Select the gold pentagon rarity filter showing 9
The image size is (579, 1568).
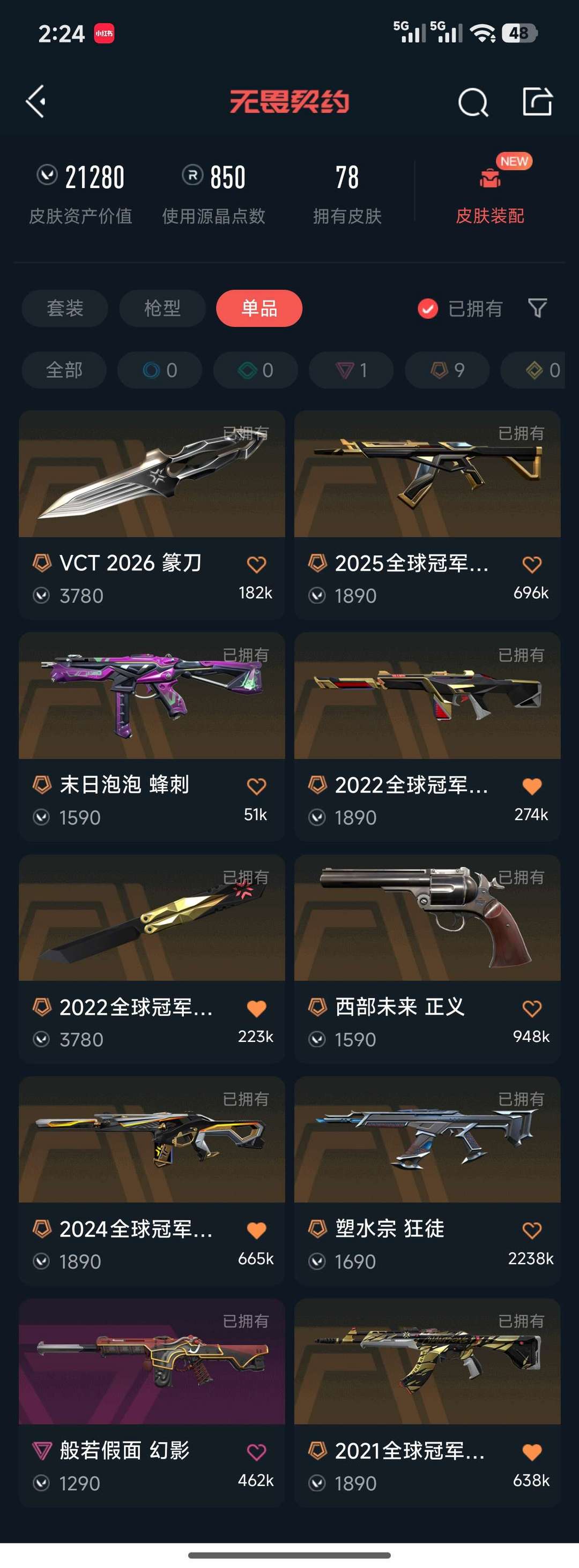pyautogui.click(x=446, y=370)
